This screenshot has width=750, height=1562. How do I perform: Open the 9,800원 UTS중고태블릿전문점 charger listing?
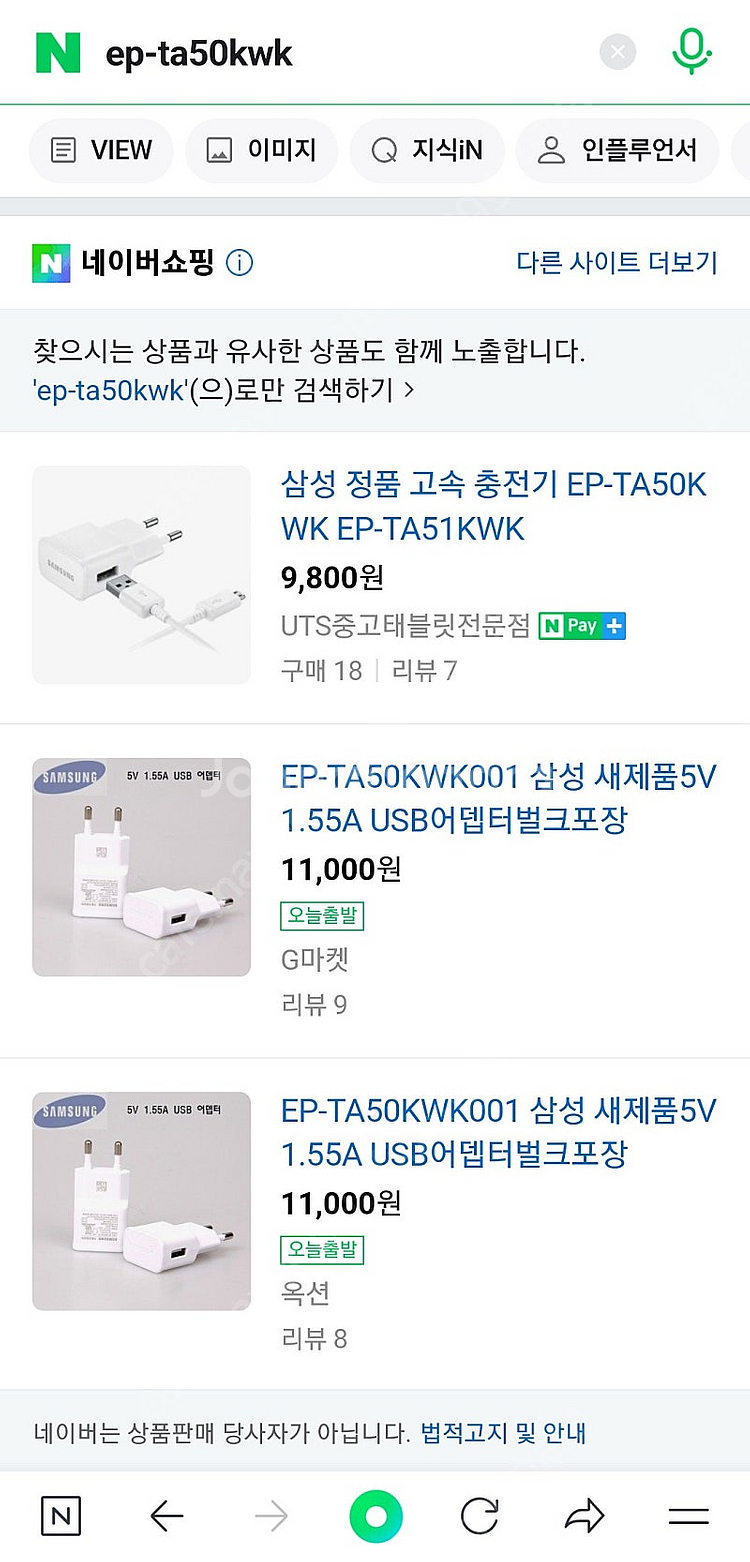coord(494,506)
